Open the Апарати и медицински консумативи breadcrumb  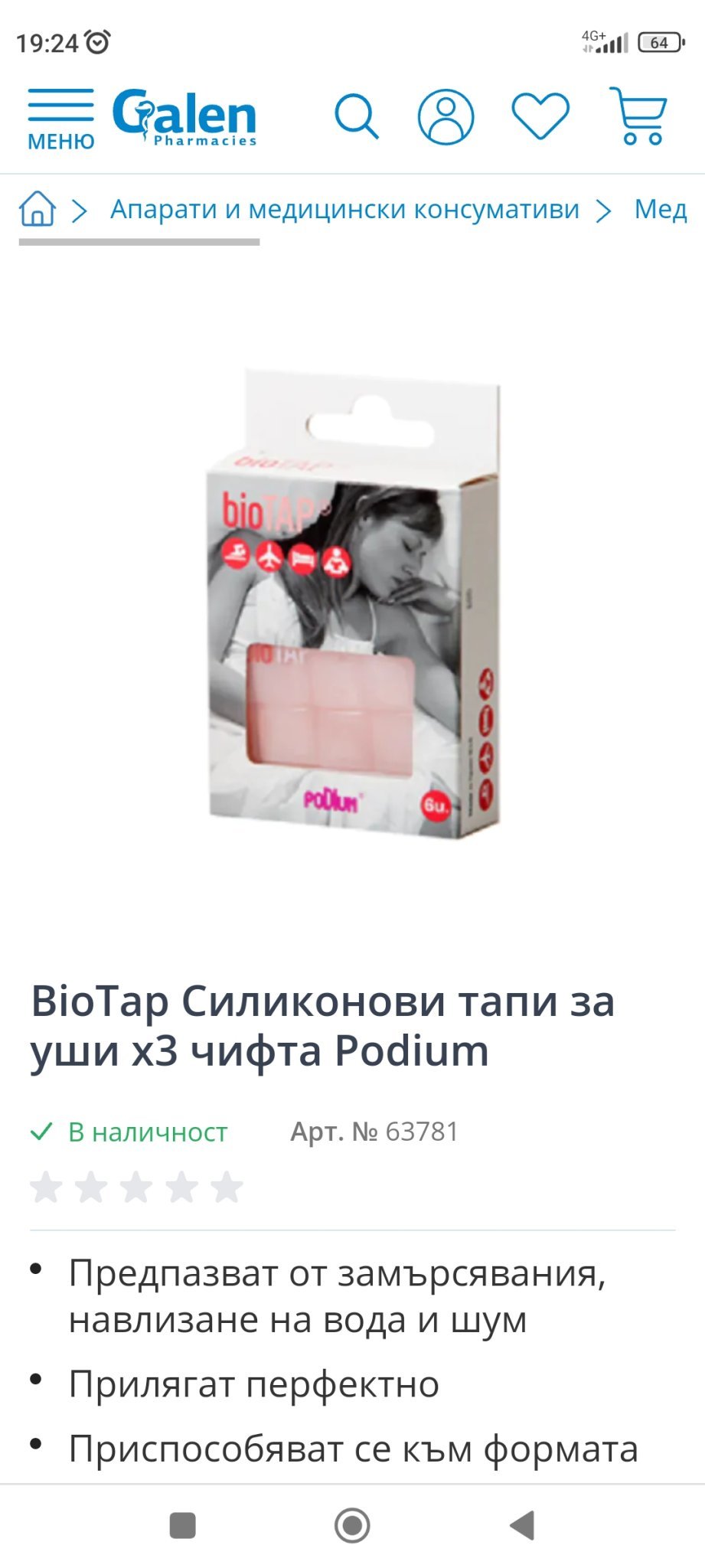[344, 209]
